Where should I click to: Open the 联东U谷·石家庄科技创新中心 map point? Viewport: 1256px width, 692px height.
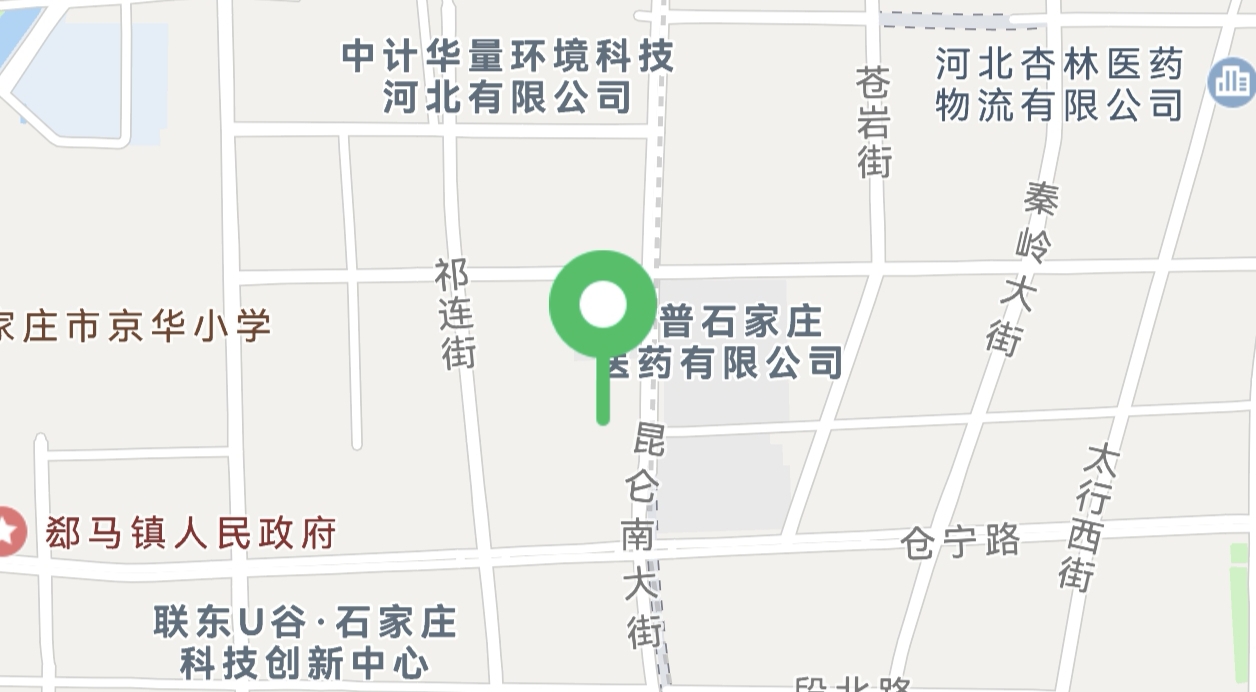[x=305, y=641]
